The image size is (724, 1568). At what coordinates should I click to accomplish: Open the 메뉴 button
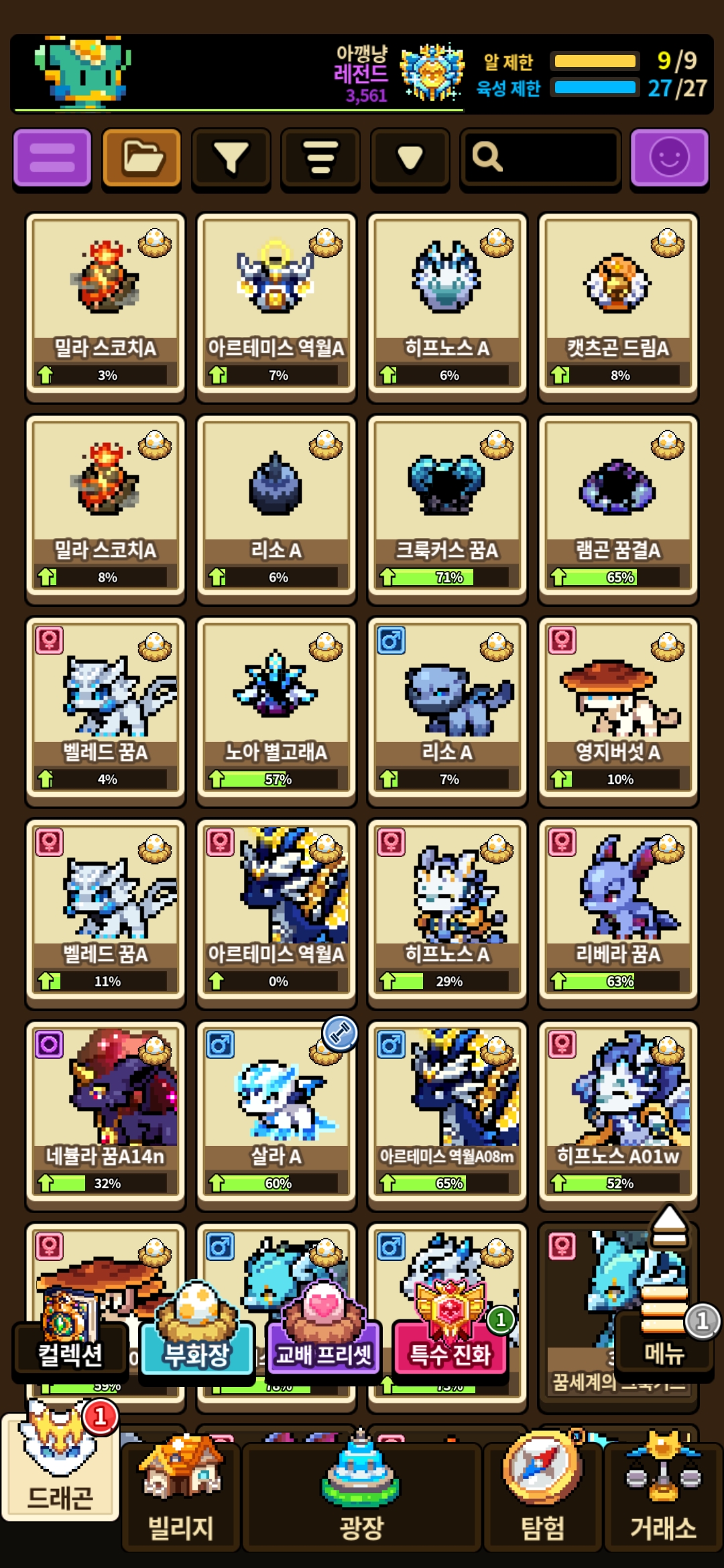tap(665, 1340)
